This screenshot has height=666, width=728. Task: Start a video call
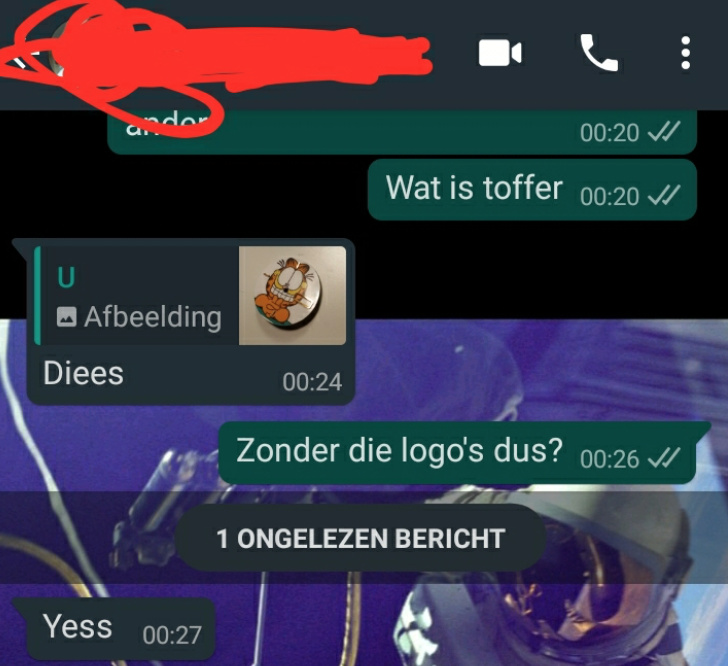click(500, 53)
